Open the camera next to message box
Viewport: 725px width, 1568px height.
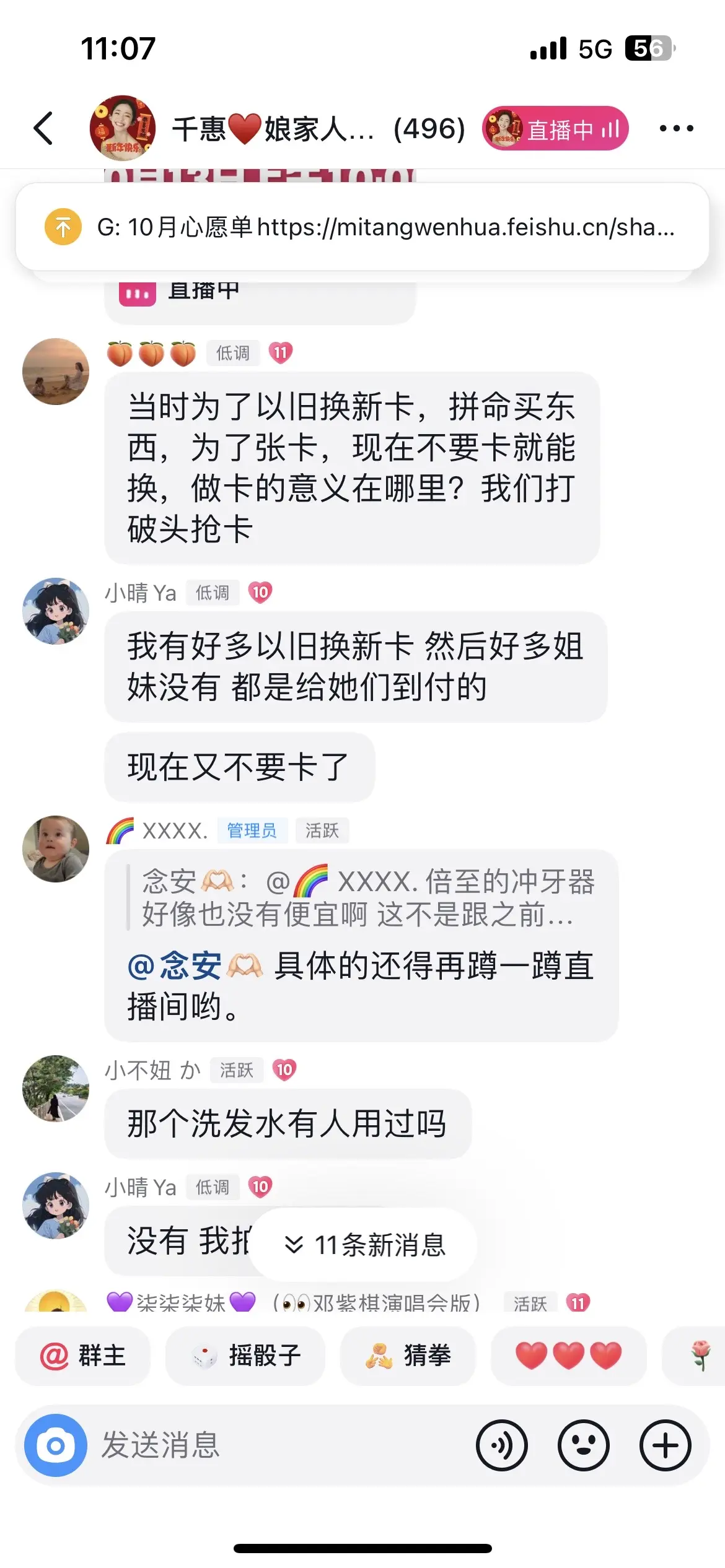[x=56, y=1445]
